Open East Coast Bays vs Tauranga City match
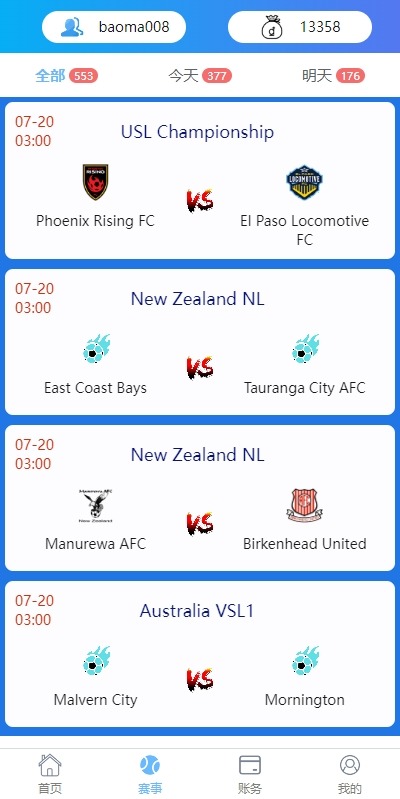This screenshot has width=400, height=799. point(200,342)
